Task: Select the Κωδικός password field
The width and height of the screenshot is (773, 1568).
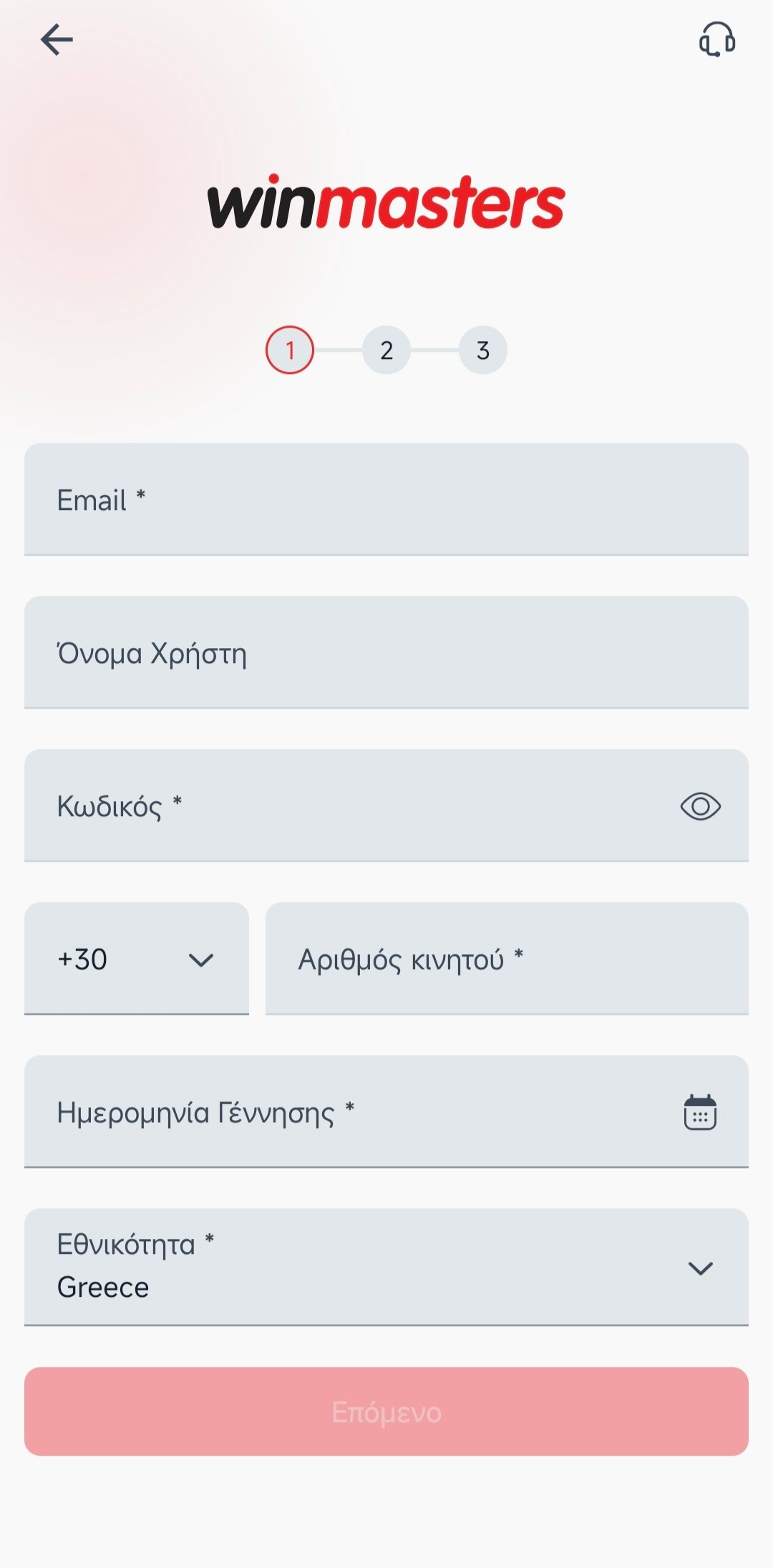Action: [386, 805]
